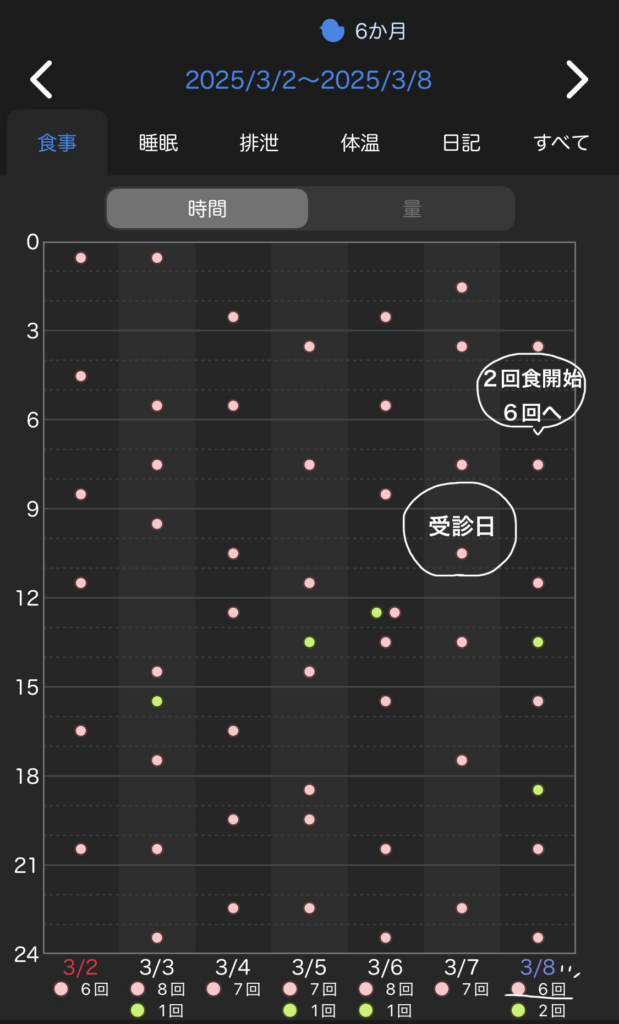
Task: Open the 排泄 tab
Action: pyautogui.click(x=259, y=143)
